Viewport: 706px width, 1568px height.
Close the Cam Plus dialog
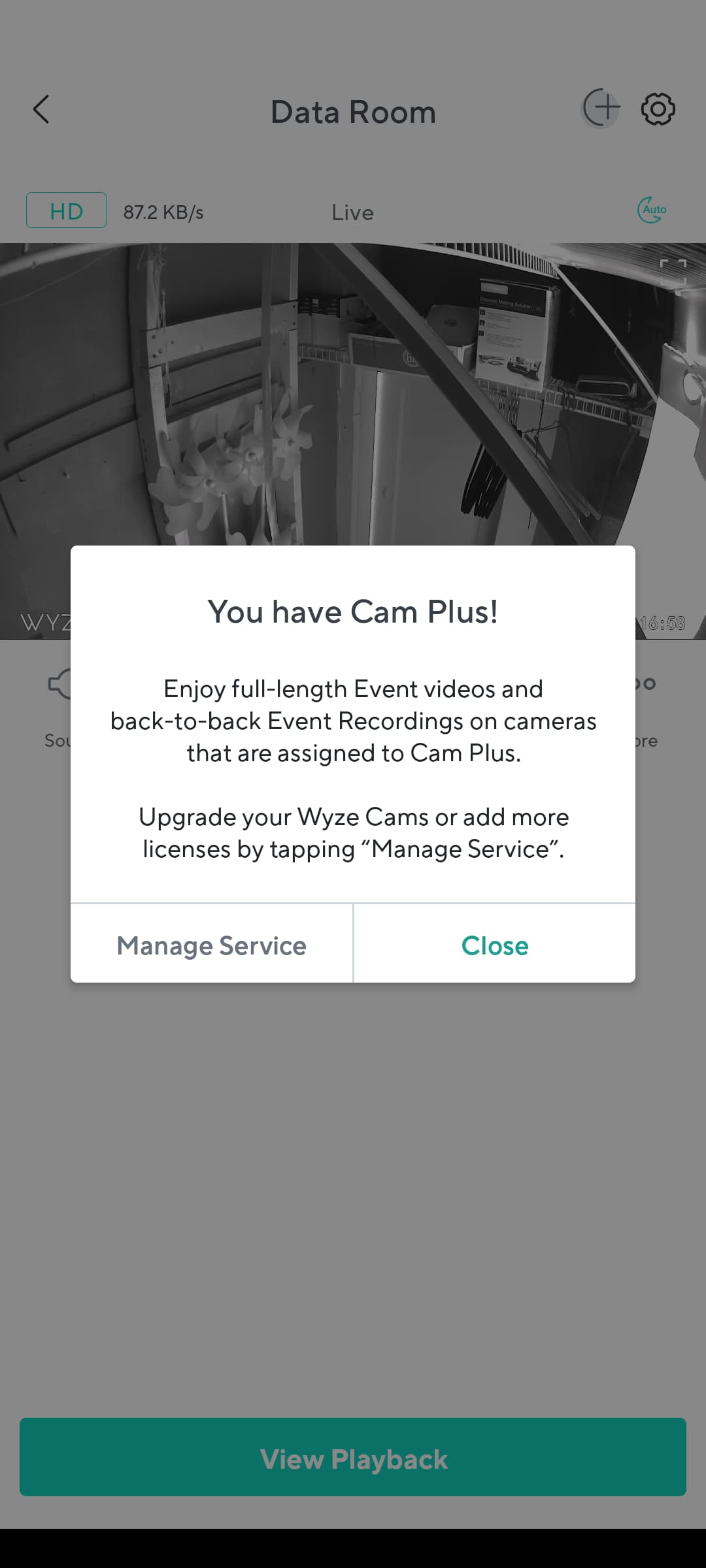[x=494, y=945]
